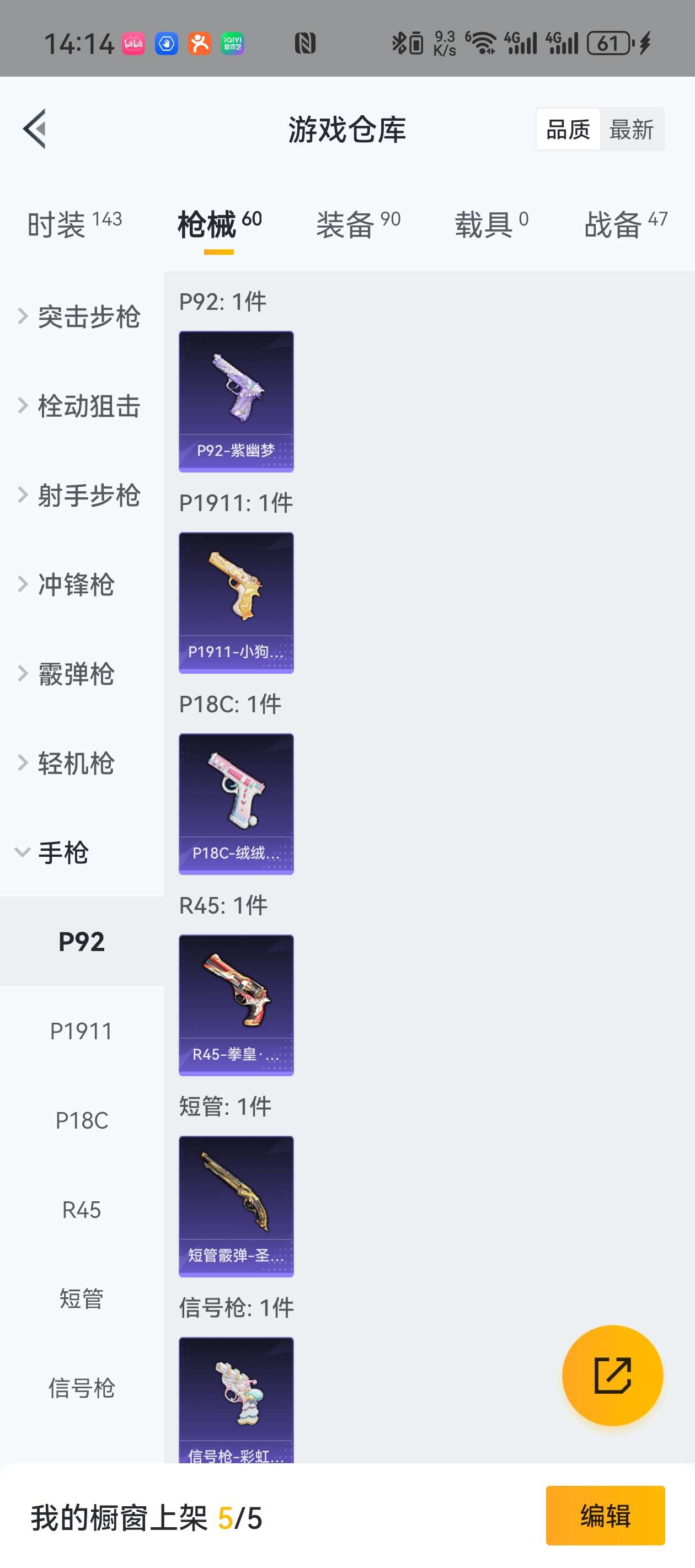Screen dimensions: 695x1568
Task: Open the 装备 tab
Action: [358, 224]
